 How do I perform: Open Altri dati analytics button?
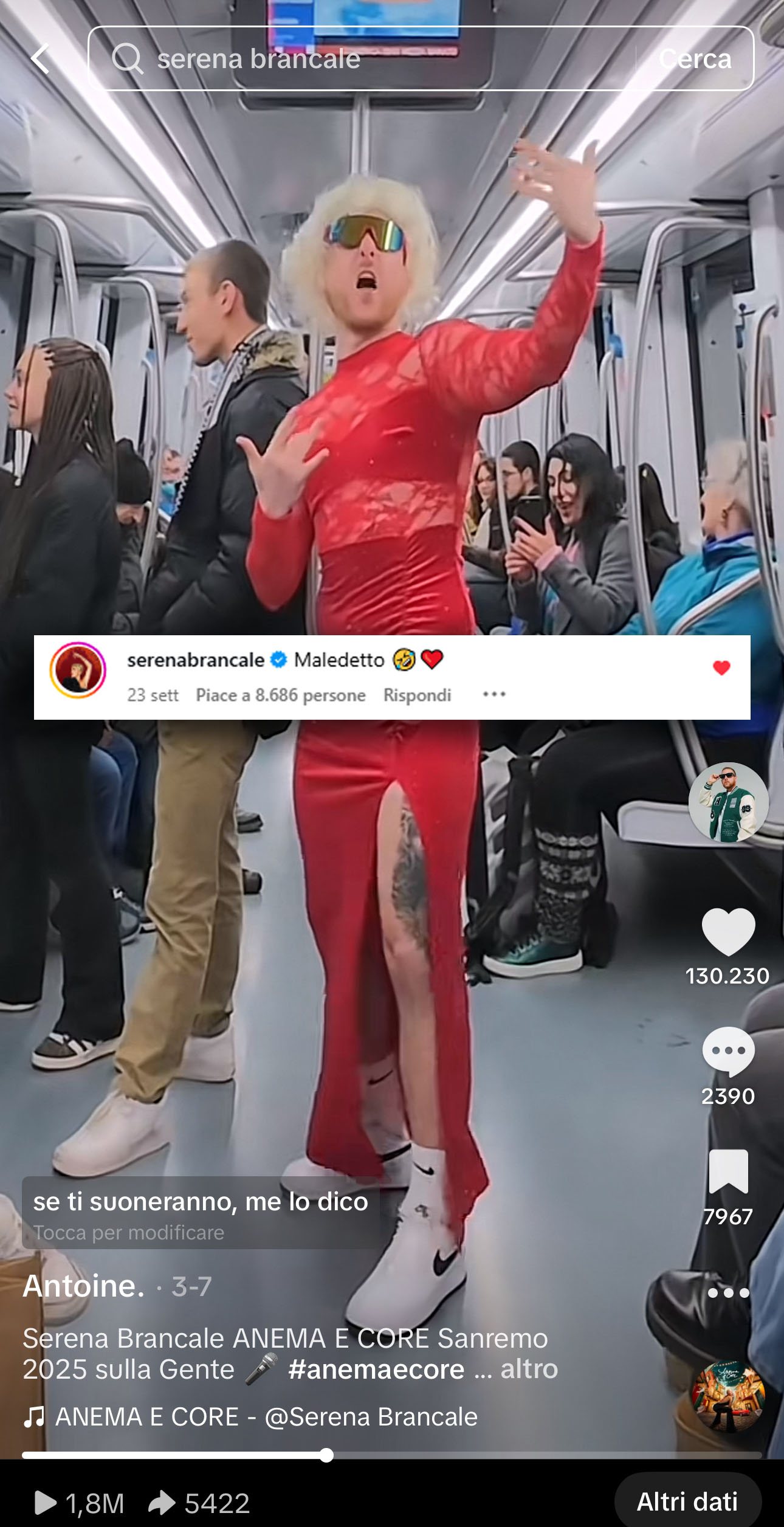pyautogui.click(x=687, y=1501)
